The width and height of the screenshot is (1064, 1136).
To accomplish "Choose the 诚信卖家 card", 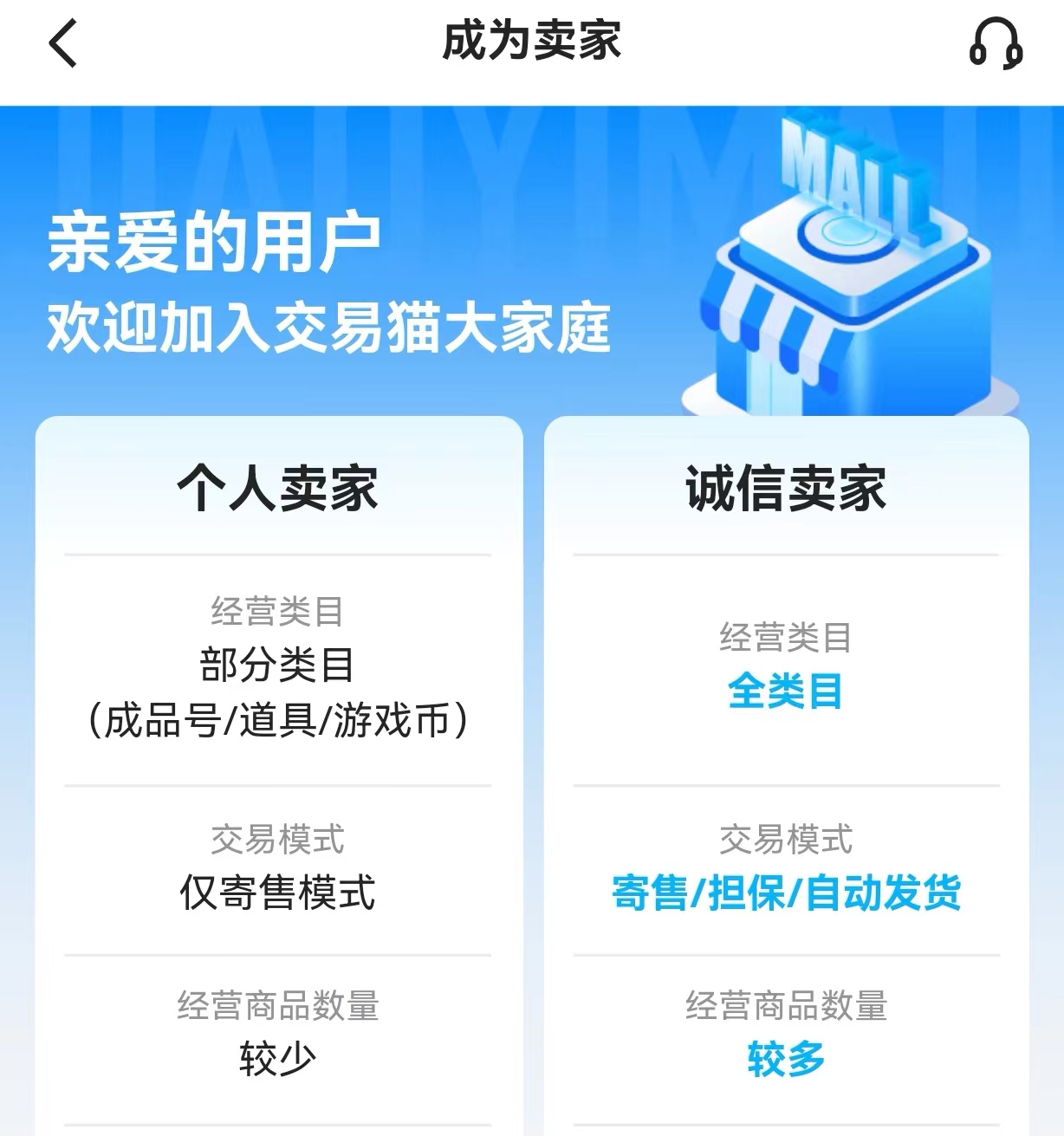I will pyautogui.click(x=786, y=488).
